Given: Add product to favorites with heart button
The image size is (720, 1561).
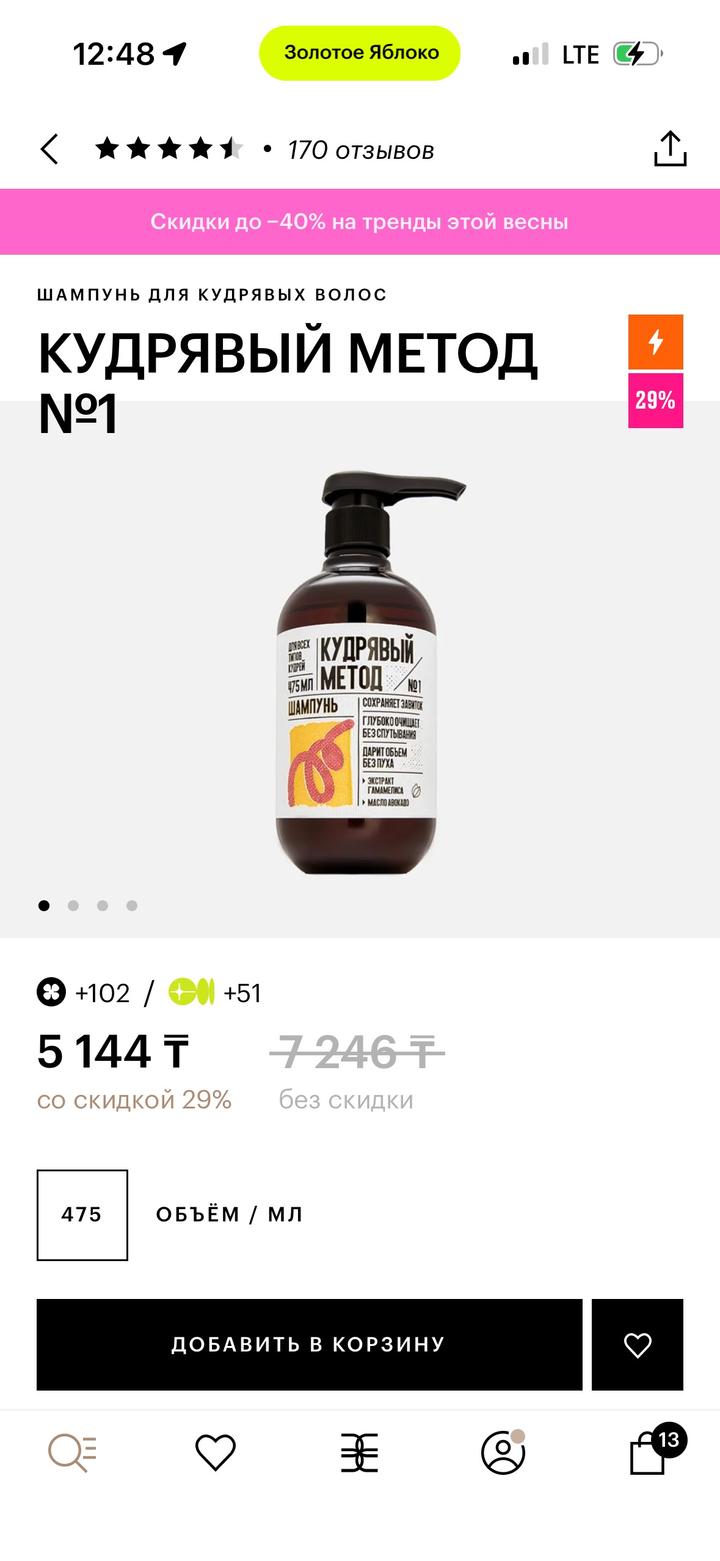Looking at the screenshot, I should (637, 1344).
